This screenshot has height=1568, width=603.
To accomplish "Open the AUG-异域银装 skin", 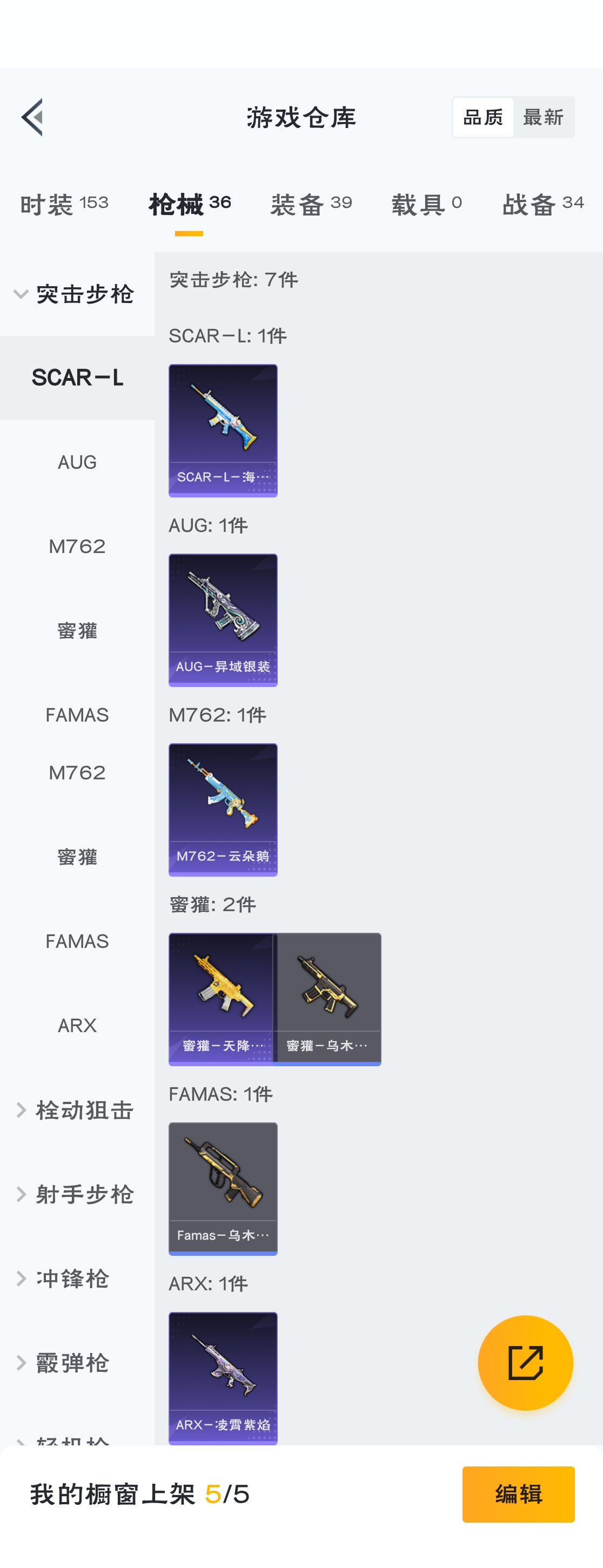I will pos(223,620).
